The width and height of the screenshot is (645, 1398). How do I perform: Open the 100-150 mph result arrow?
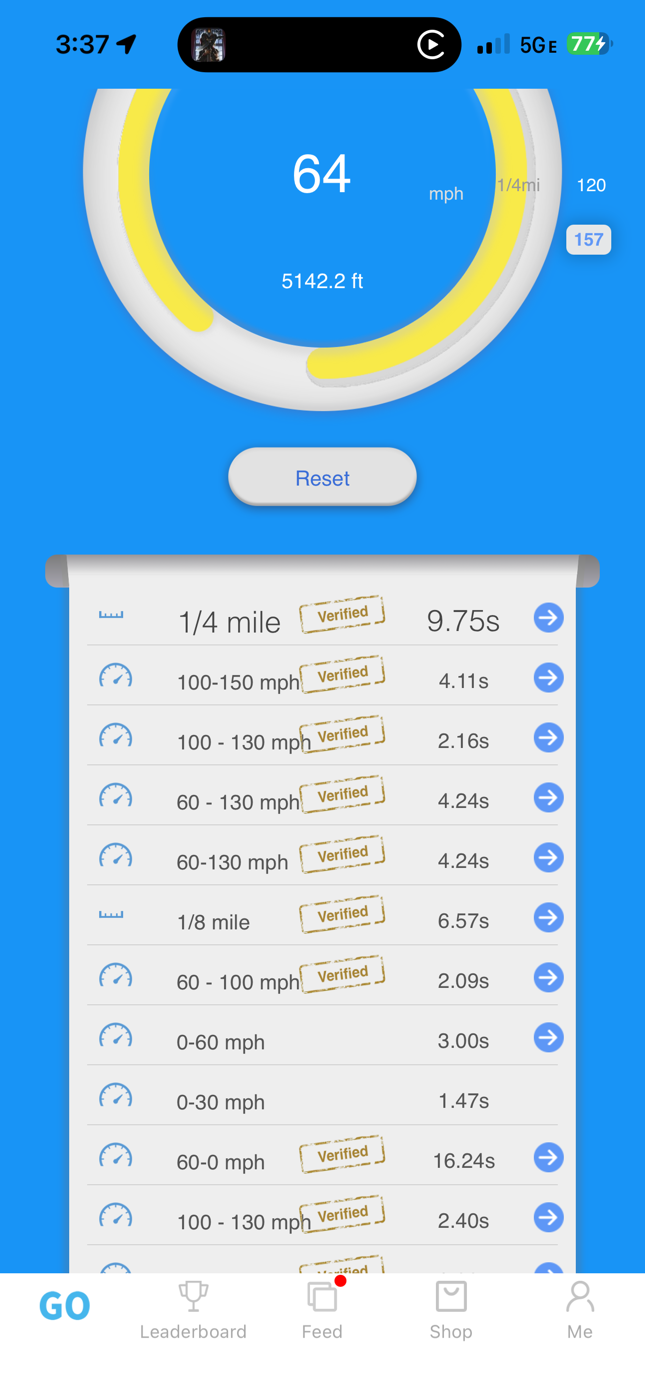pos(548,678)
